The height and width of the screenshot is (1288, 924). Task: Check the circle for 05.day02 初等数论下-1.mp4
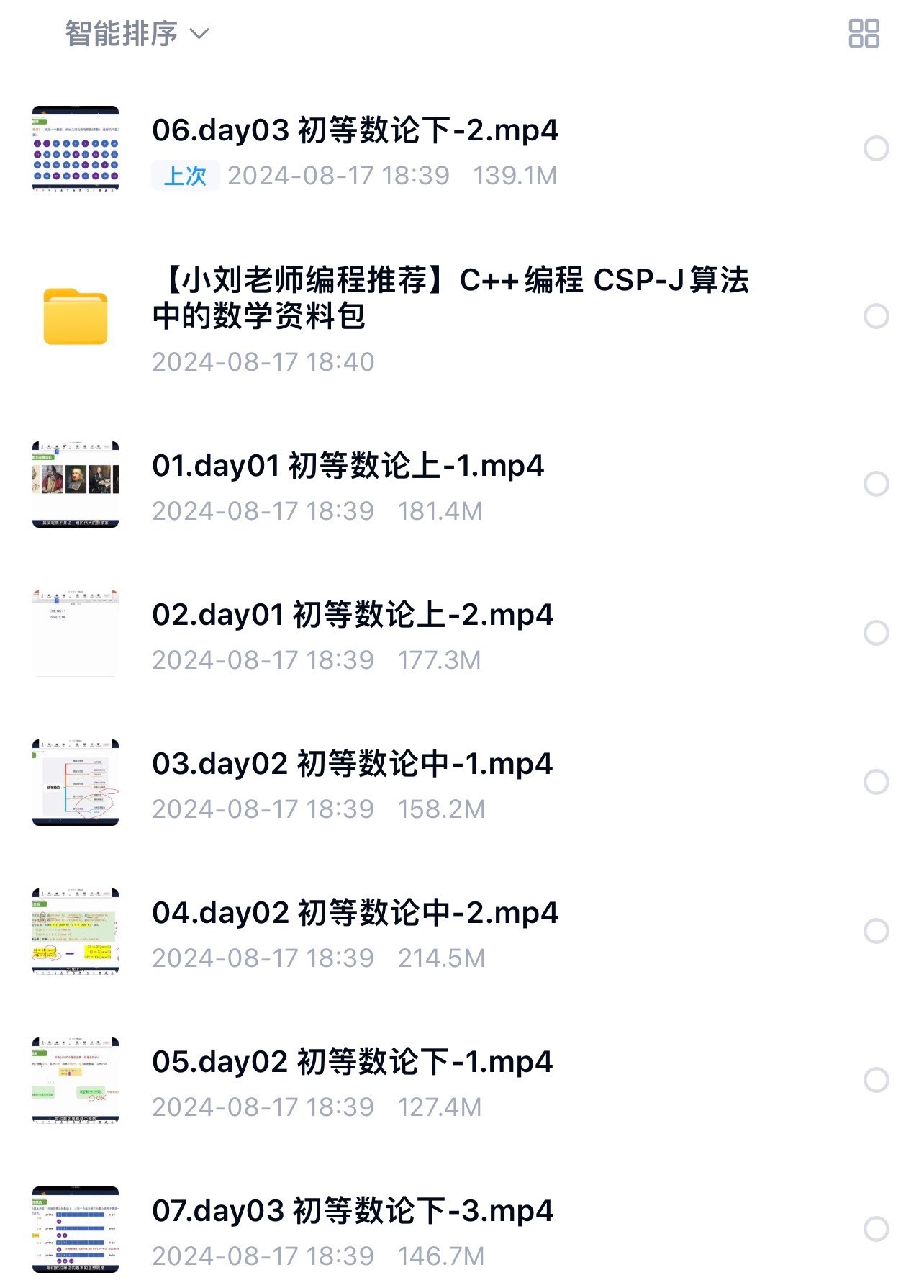876,1080
